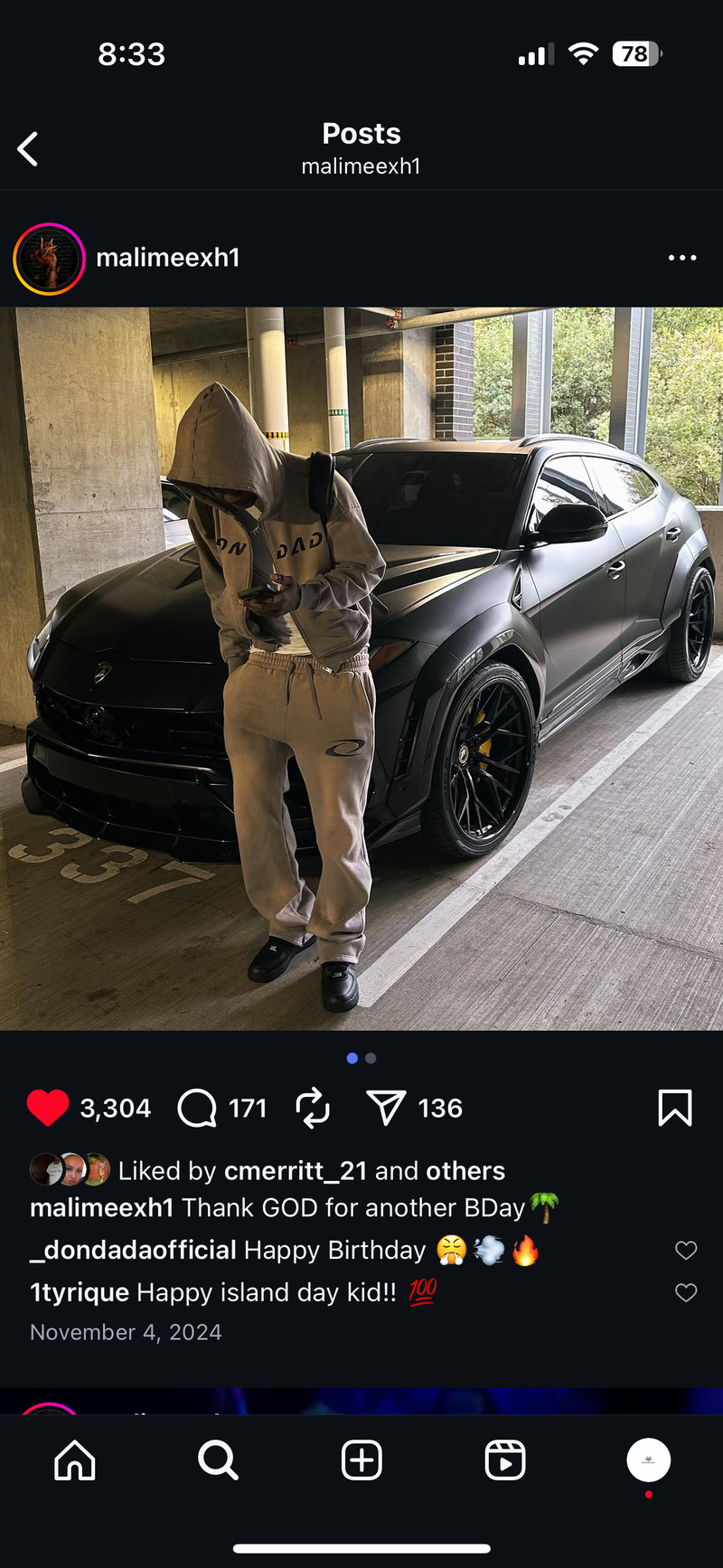Create a new post with the plus tab
This screenshot has width=723, height=1568.
pyautogui.click(x=361, y=1460)
